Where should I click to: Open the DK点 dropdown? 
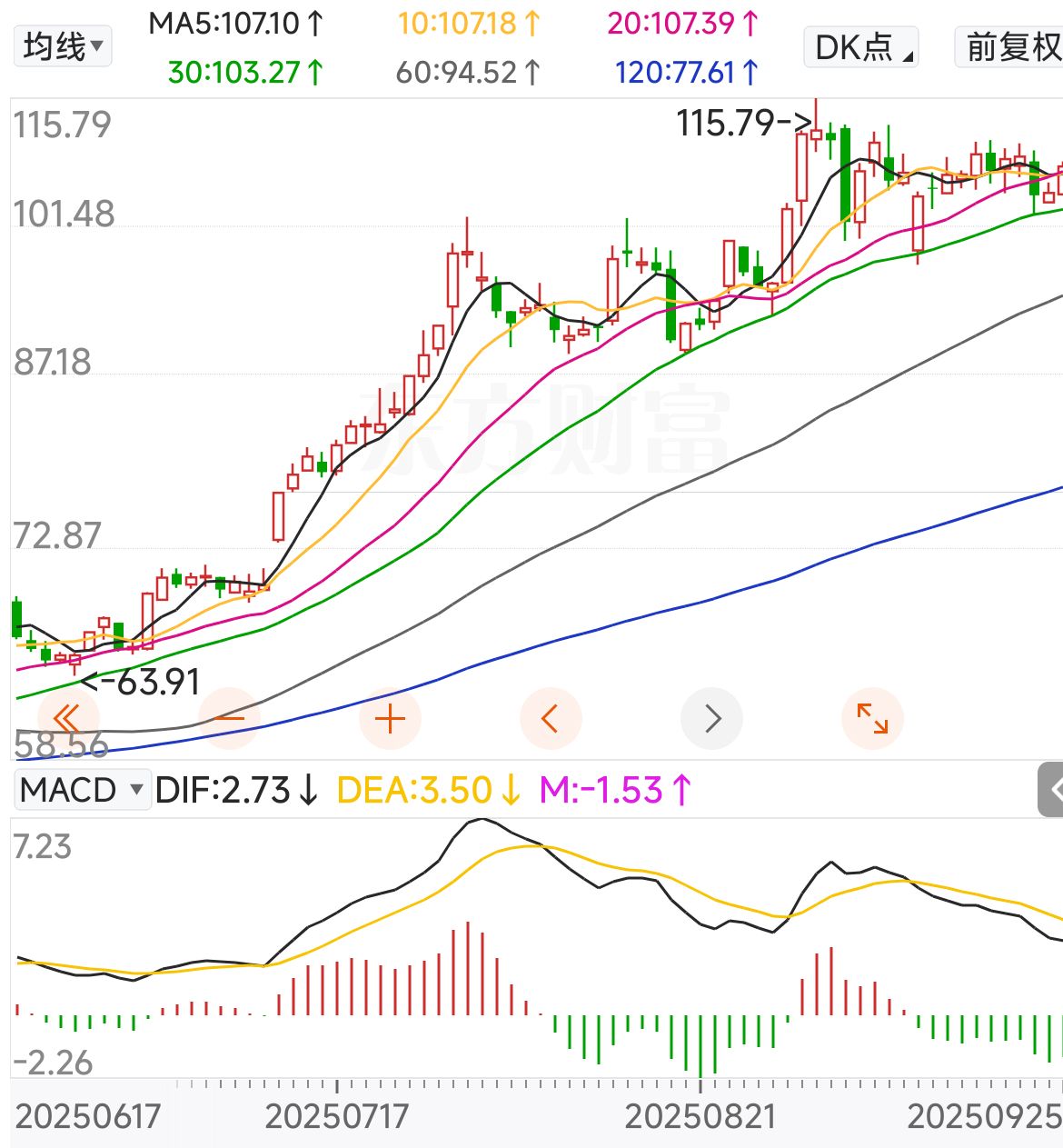click(859, 45)
